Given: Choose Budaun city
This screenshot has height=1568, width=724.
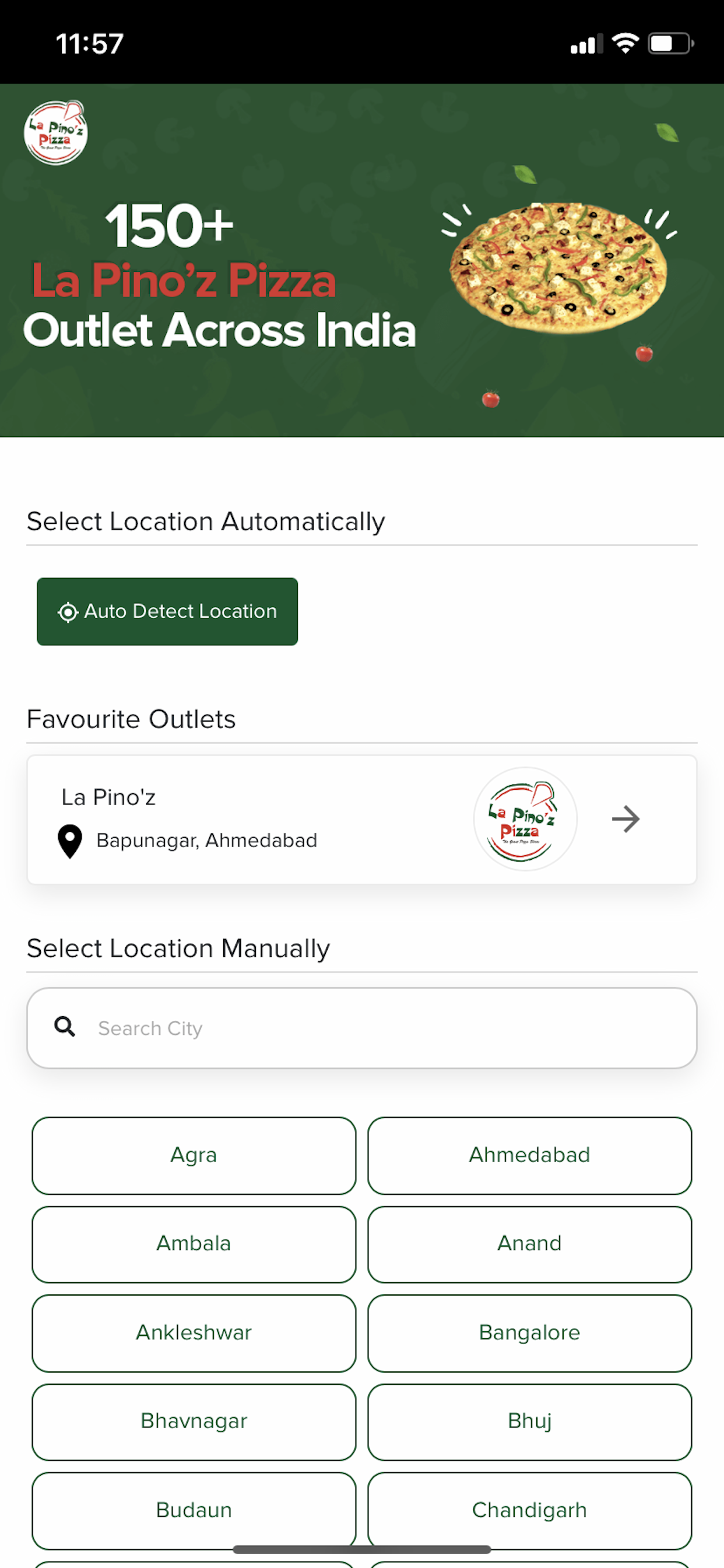Looking at the screenshot, I should pyautogui.click(x=194, y=1511).
